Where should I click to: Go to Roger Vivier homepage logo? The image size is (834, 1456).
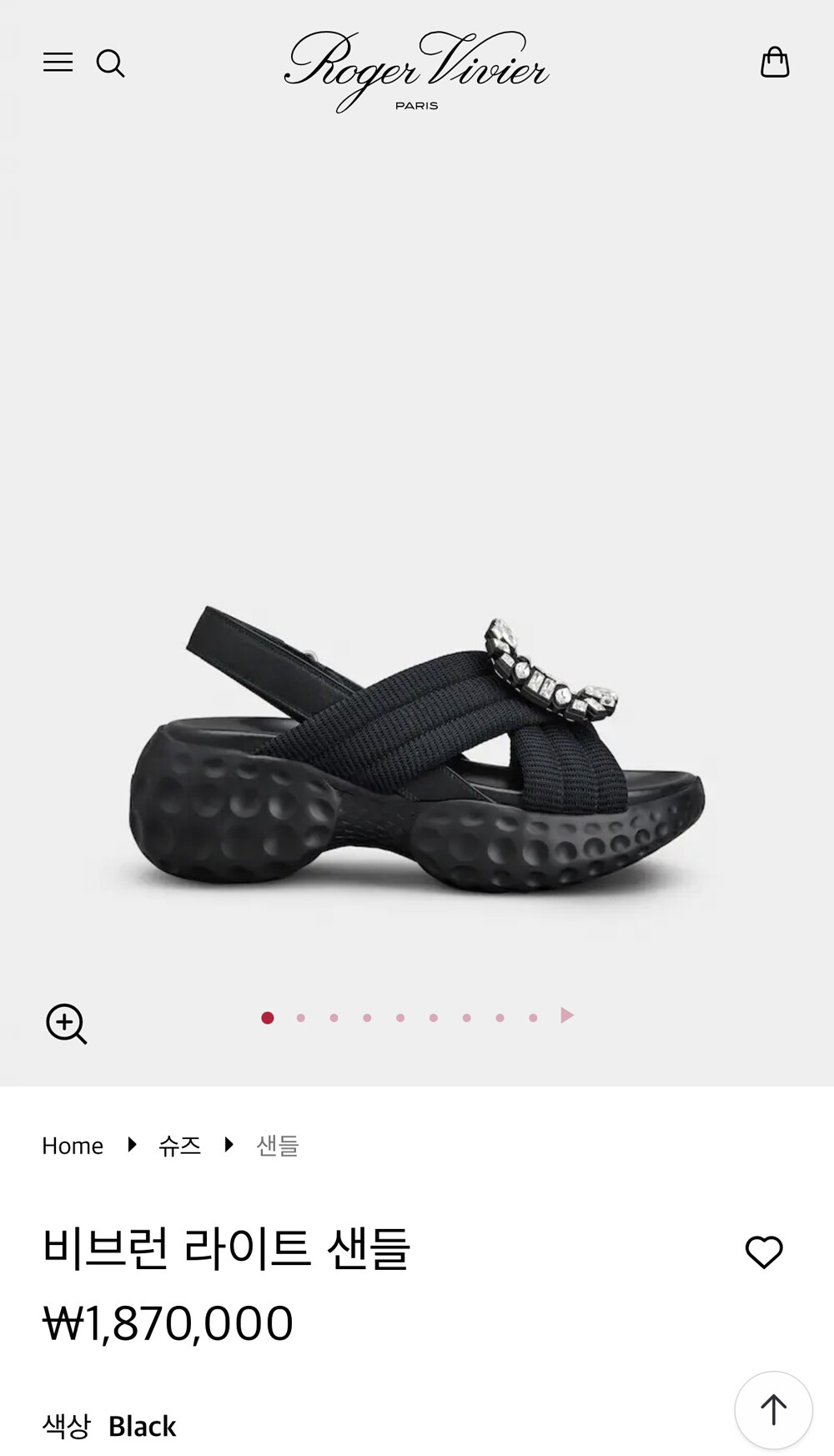[416, 71]
